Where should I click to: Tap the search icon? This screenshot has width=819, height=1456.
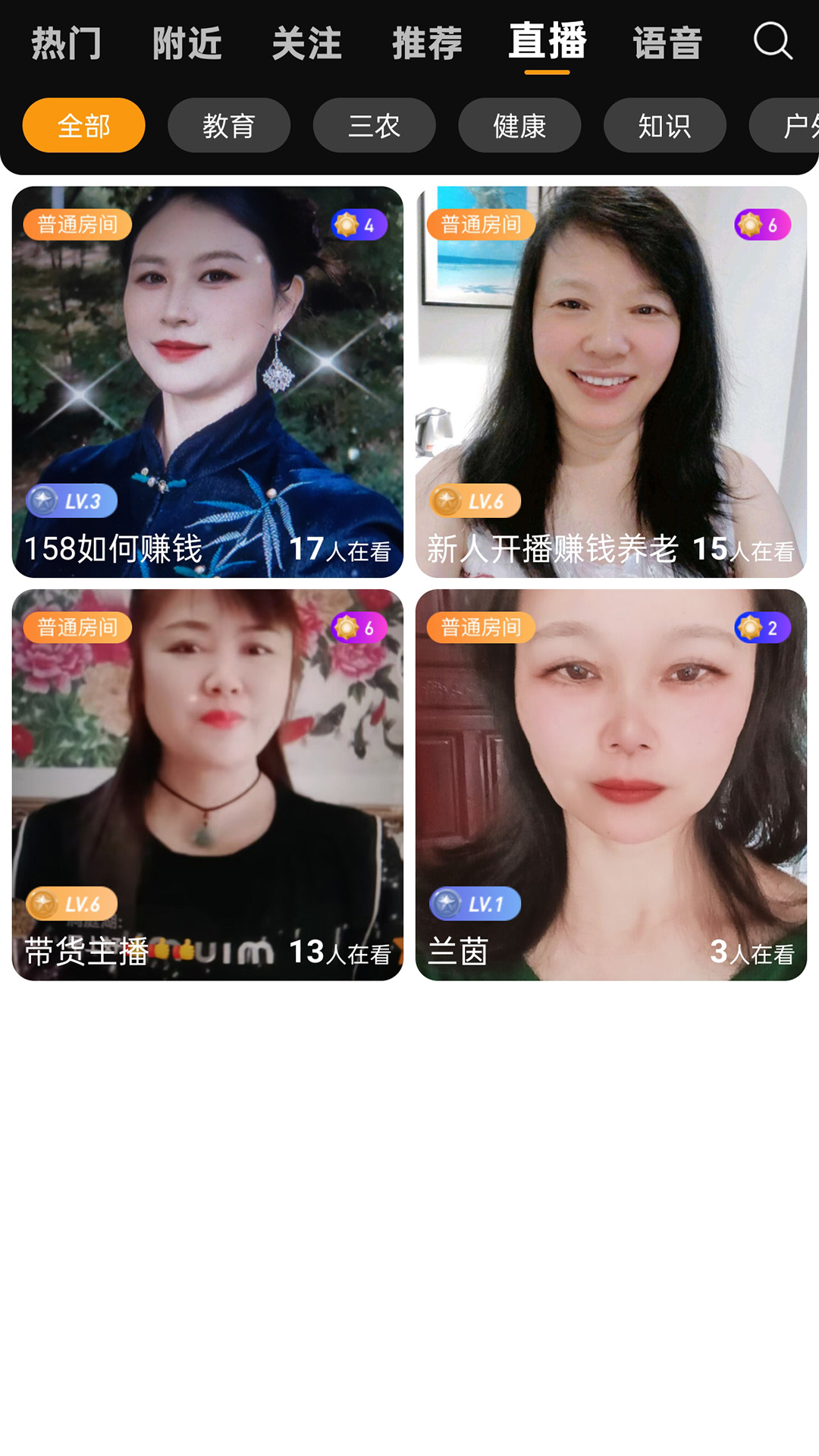[x=772, y=42]
